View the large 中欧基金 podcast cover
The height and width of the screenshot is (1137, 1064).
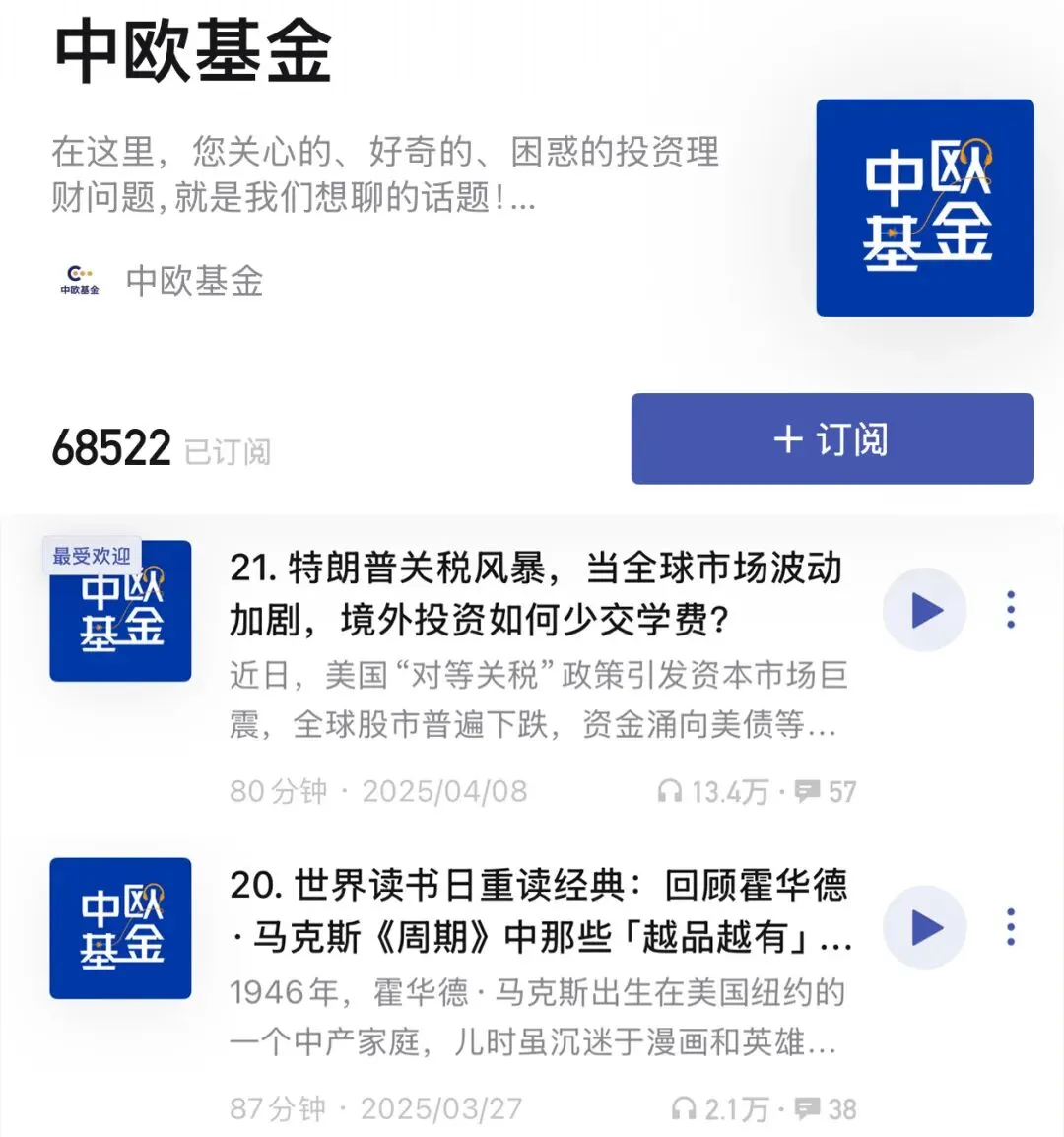(x=925, y=208)
